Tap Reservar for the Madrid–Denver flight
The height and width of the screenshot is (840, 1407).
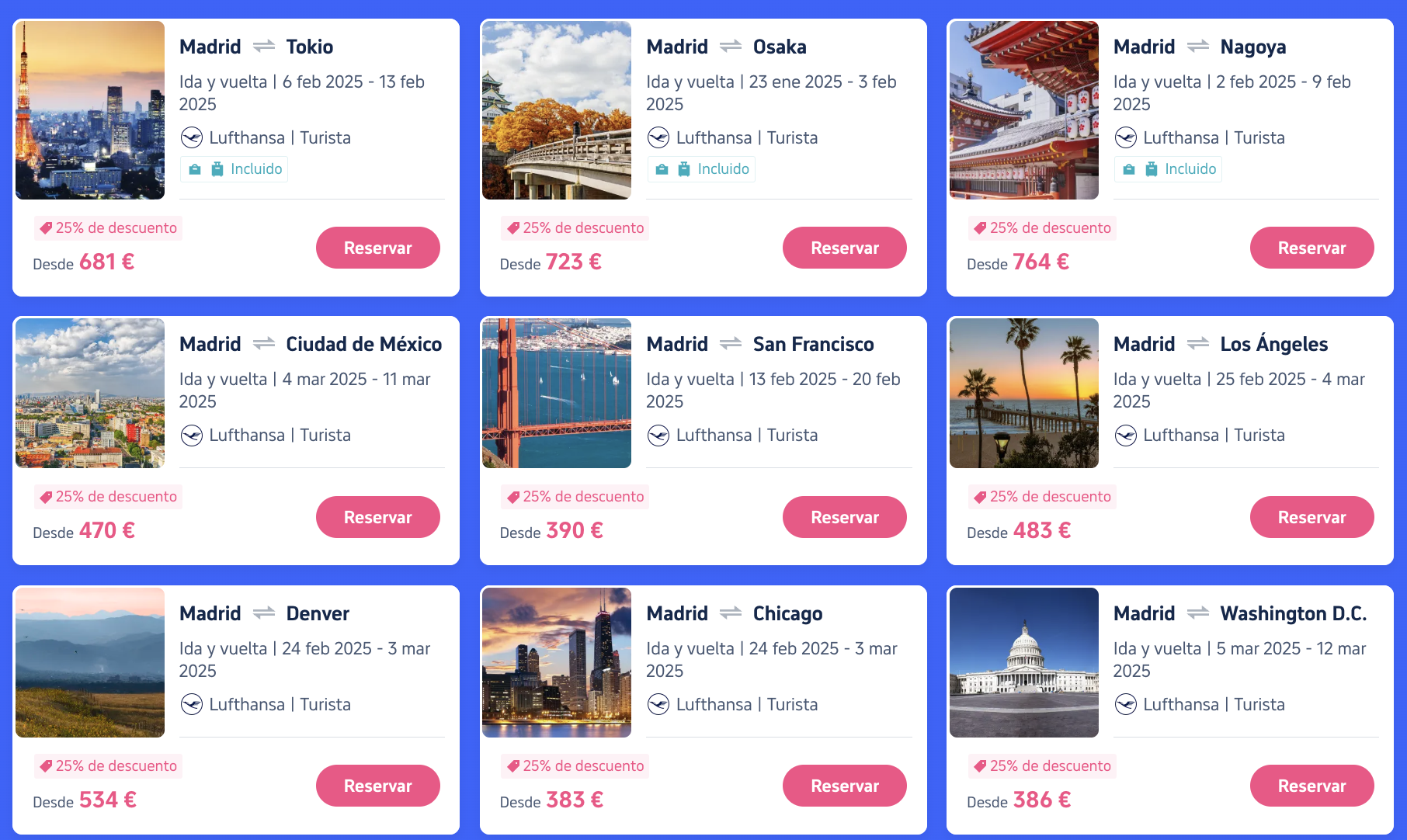click(x=377, y=786)
